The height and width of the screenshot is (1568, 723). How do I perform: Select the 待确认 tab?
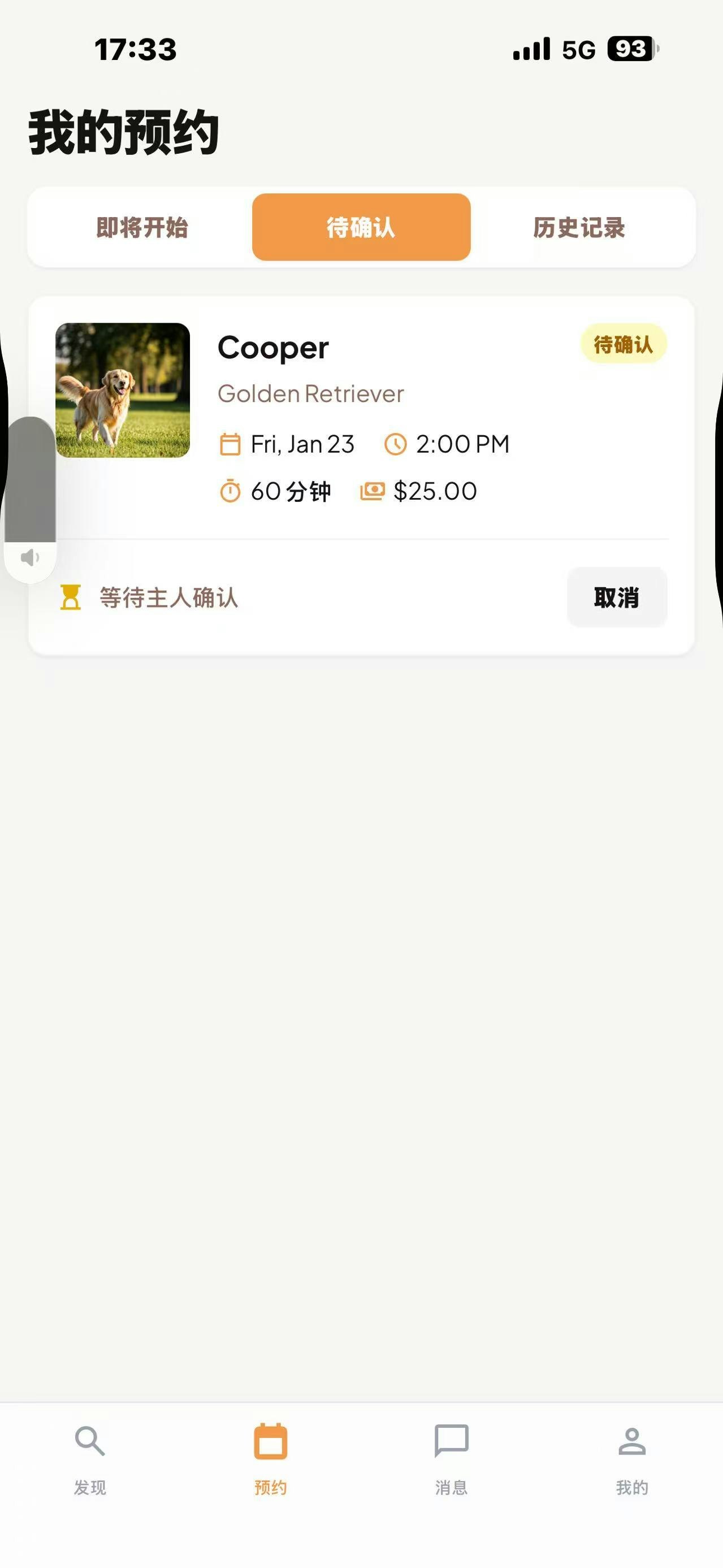point(361,228)
